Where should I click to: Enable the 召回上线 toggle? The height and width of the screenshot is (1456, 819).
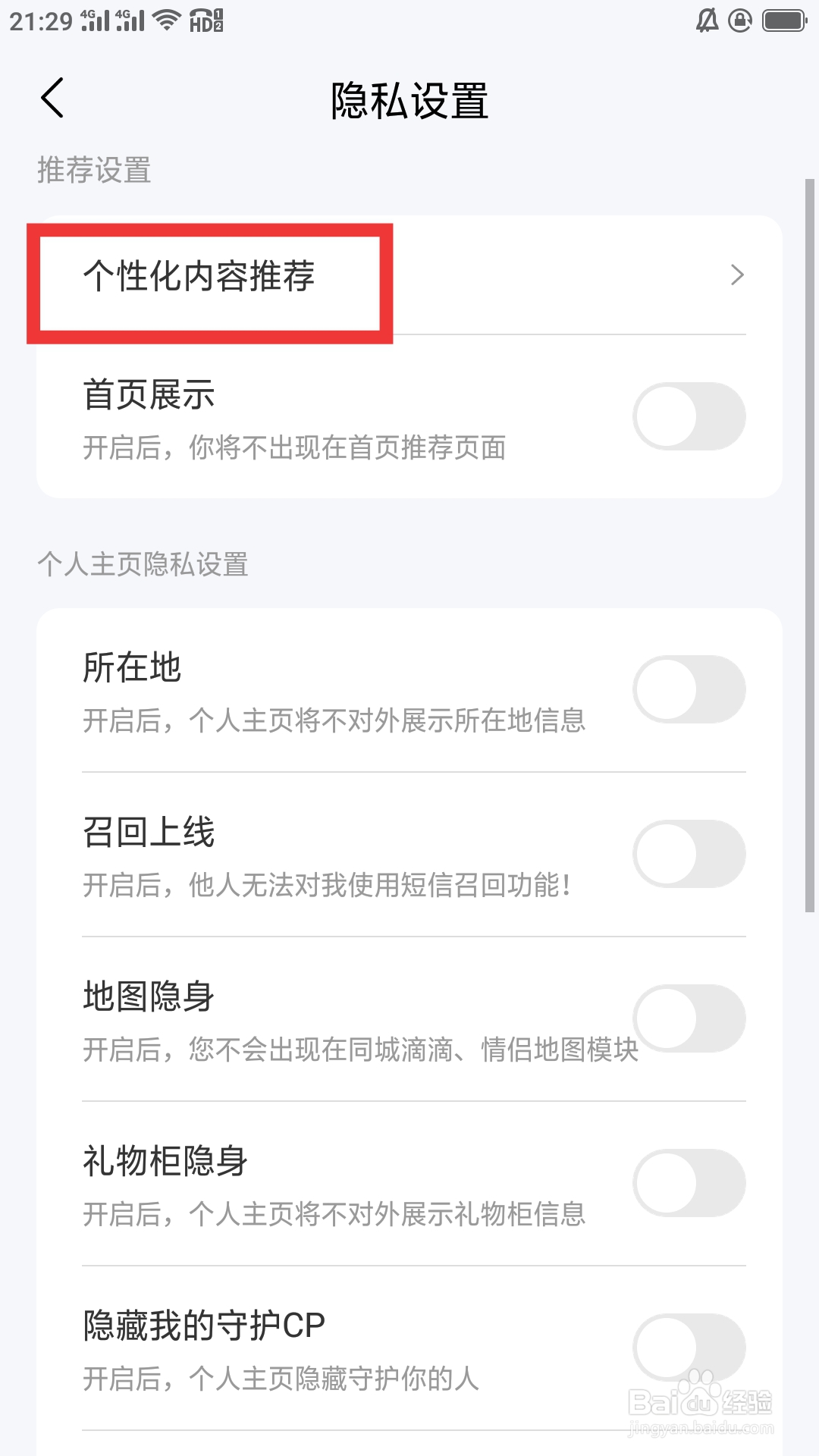tap(689, 853)
